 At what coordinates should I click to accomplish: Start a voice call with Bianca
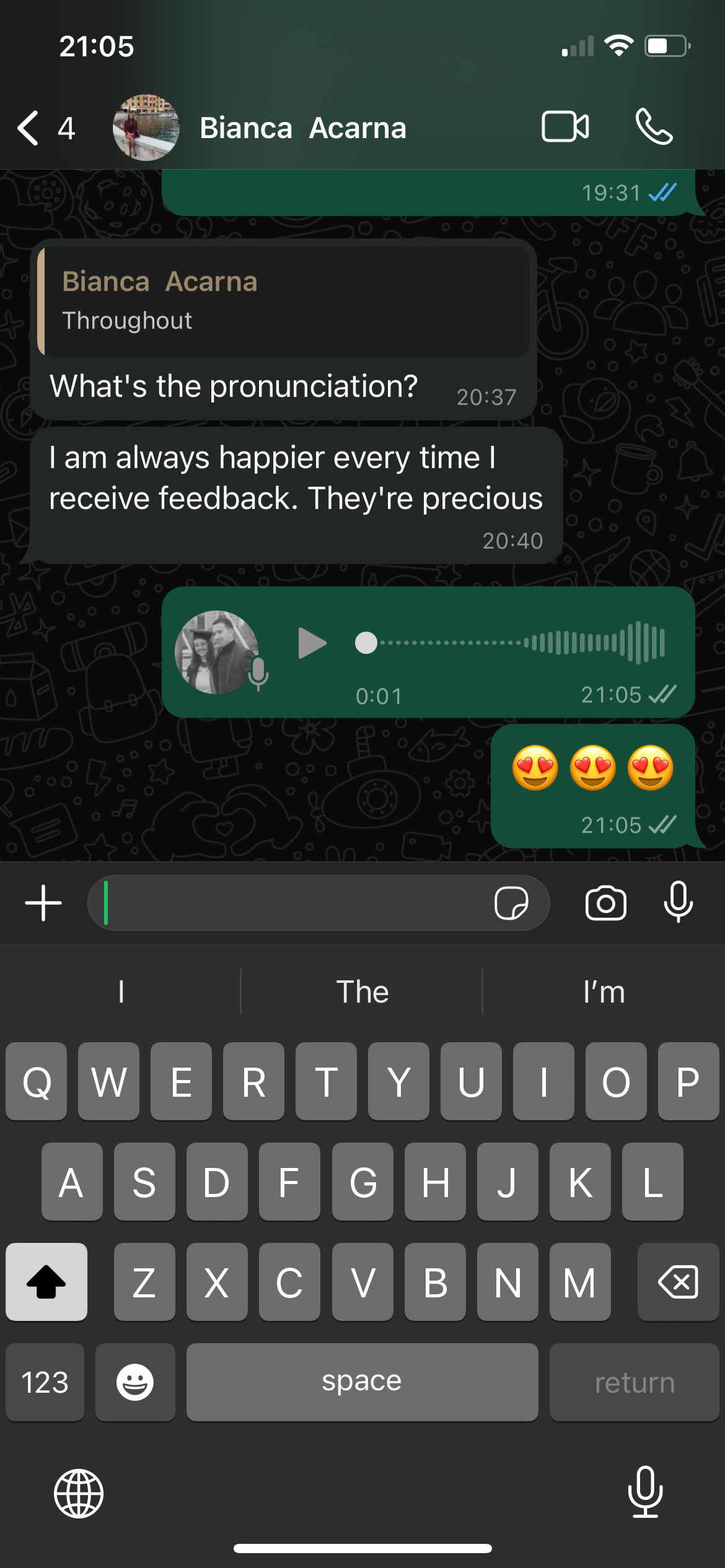click(x=654, y=128)
